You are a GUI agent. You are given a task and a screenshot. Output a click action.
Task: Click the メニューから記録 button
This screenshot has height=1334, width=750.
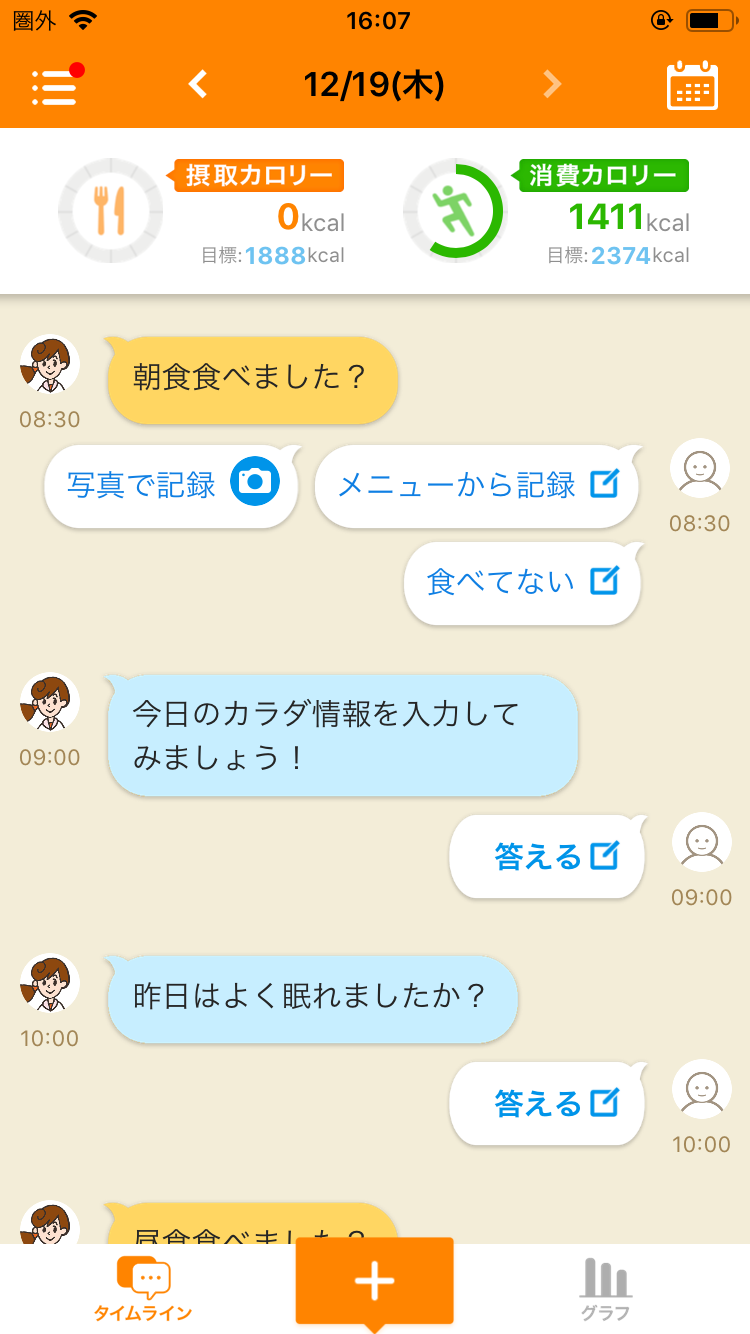(x=477, y=484)
